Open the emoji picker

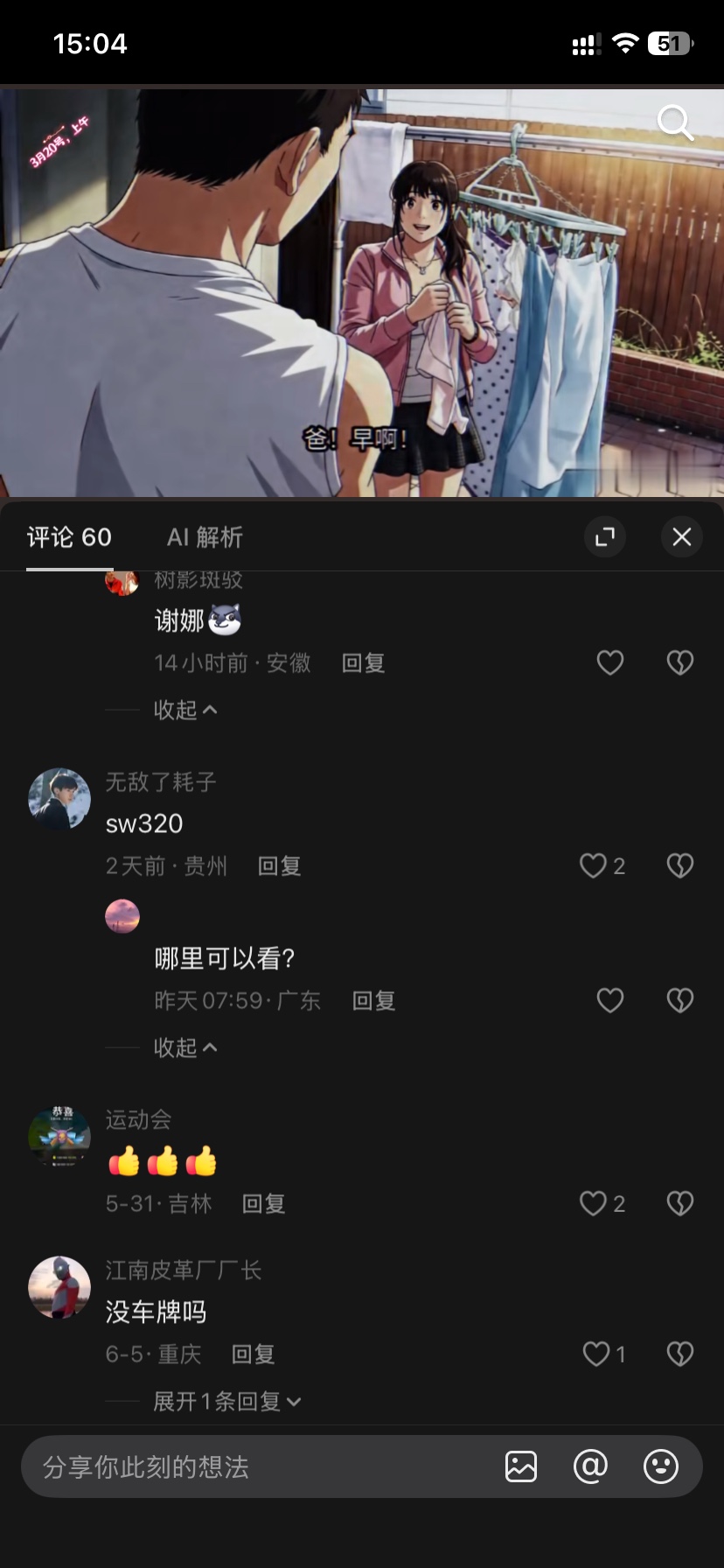661,1466
